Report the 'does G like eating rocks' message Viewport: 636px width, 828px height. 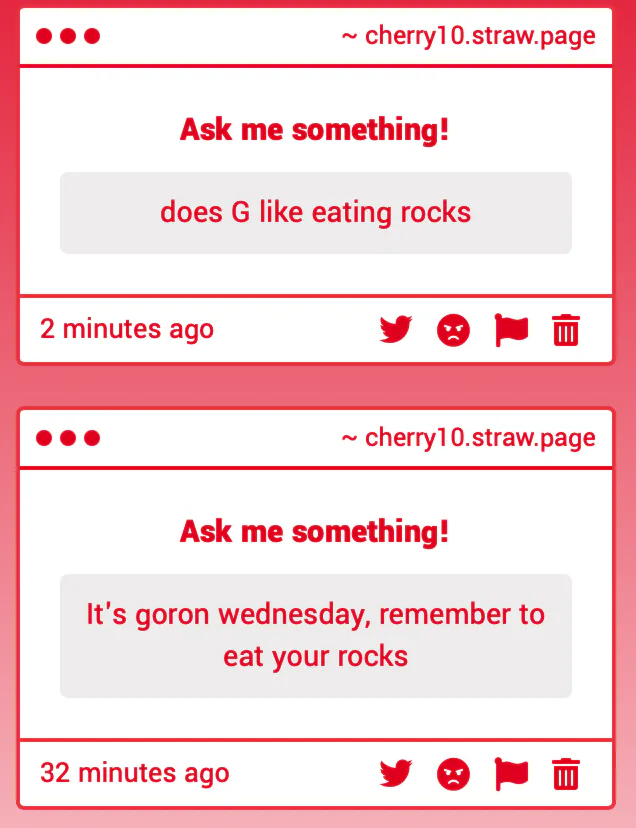click(511, 329)
